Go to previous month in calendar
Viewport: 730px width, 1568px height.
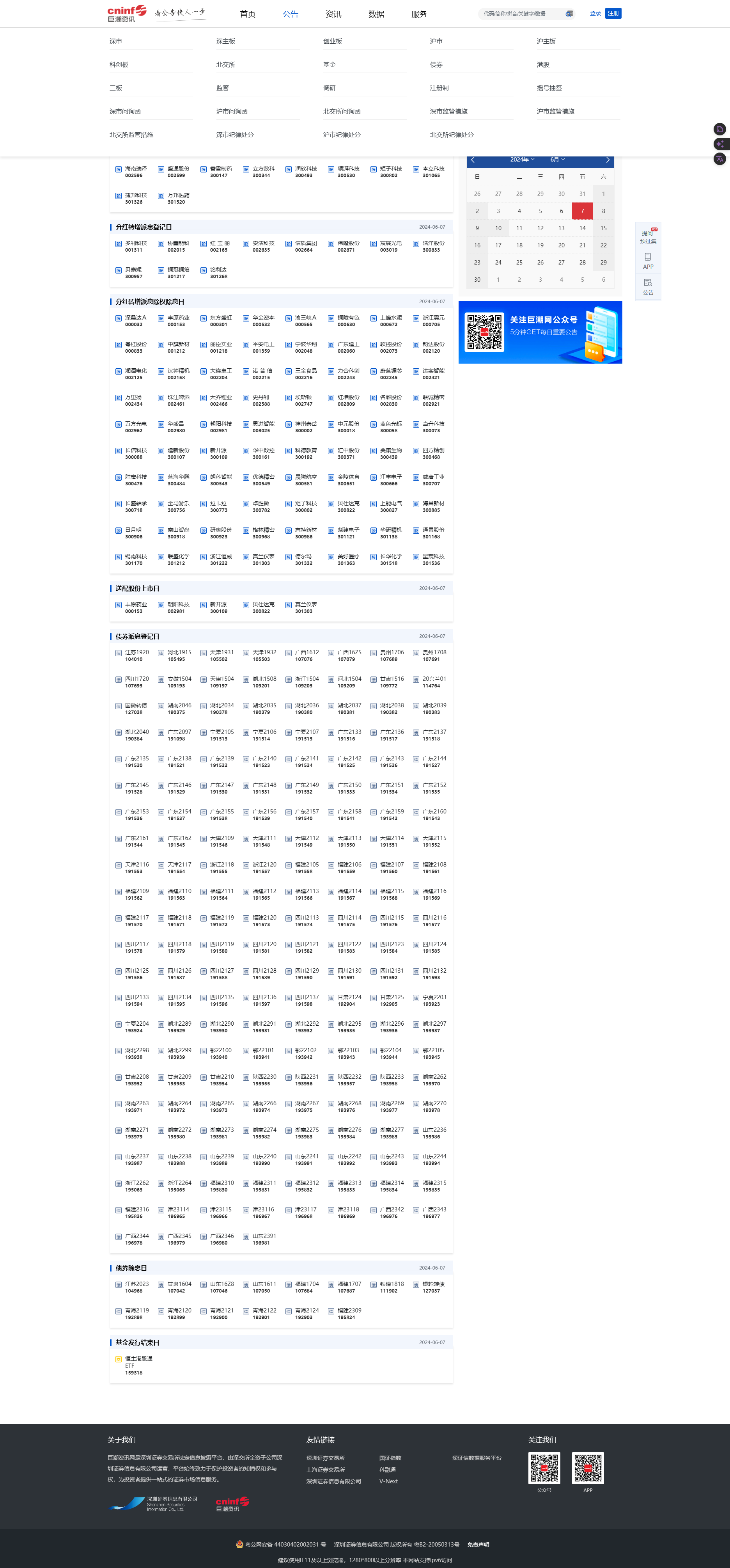tap(473, 160)
